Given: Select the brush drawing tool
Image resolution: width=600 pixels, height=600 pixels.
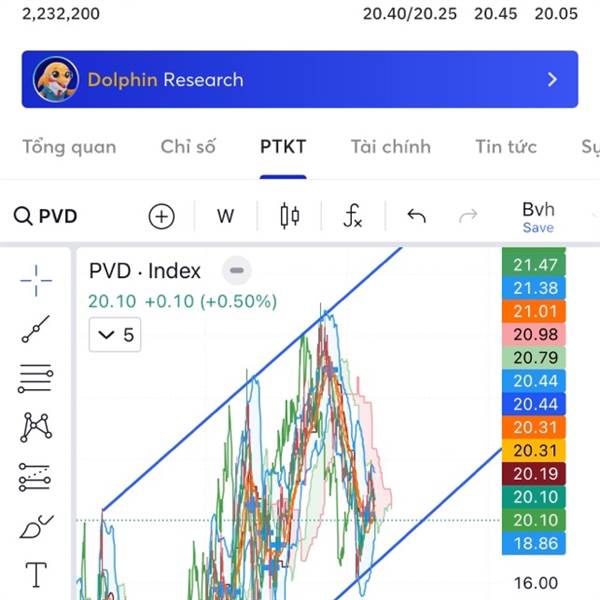Looking at the screenshot, I should click(36, 525).
